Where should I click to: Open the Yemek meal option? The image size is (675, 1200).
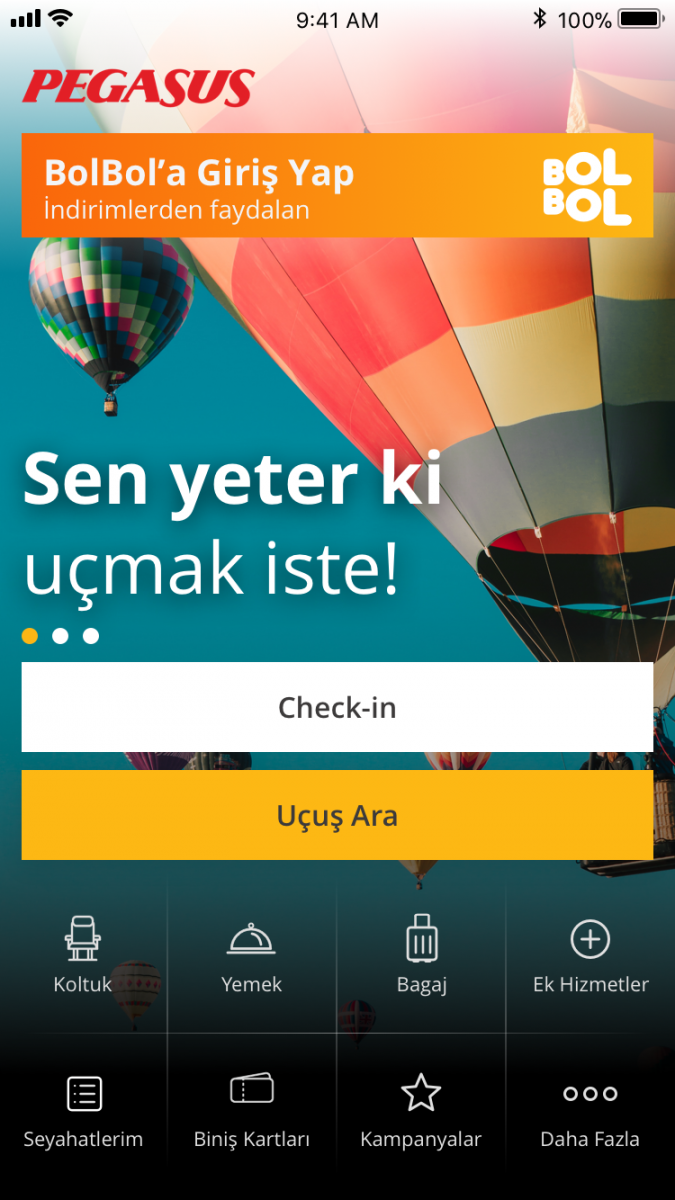pos(252,955)
